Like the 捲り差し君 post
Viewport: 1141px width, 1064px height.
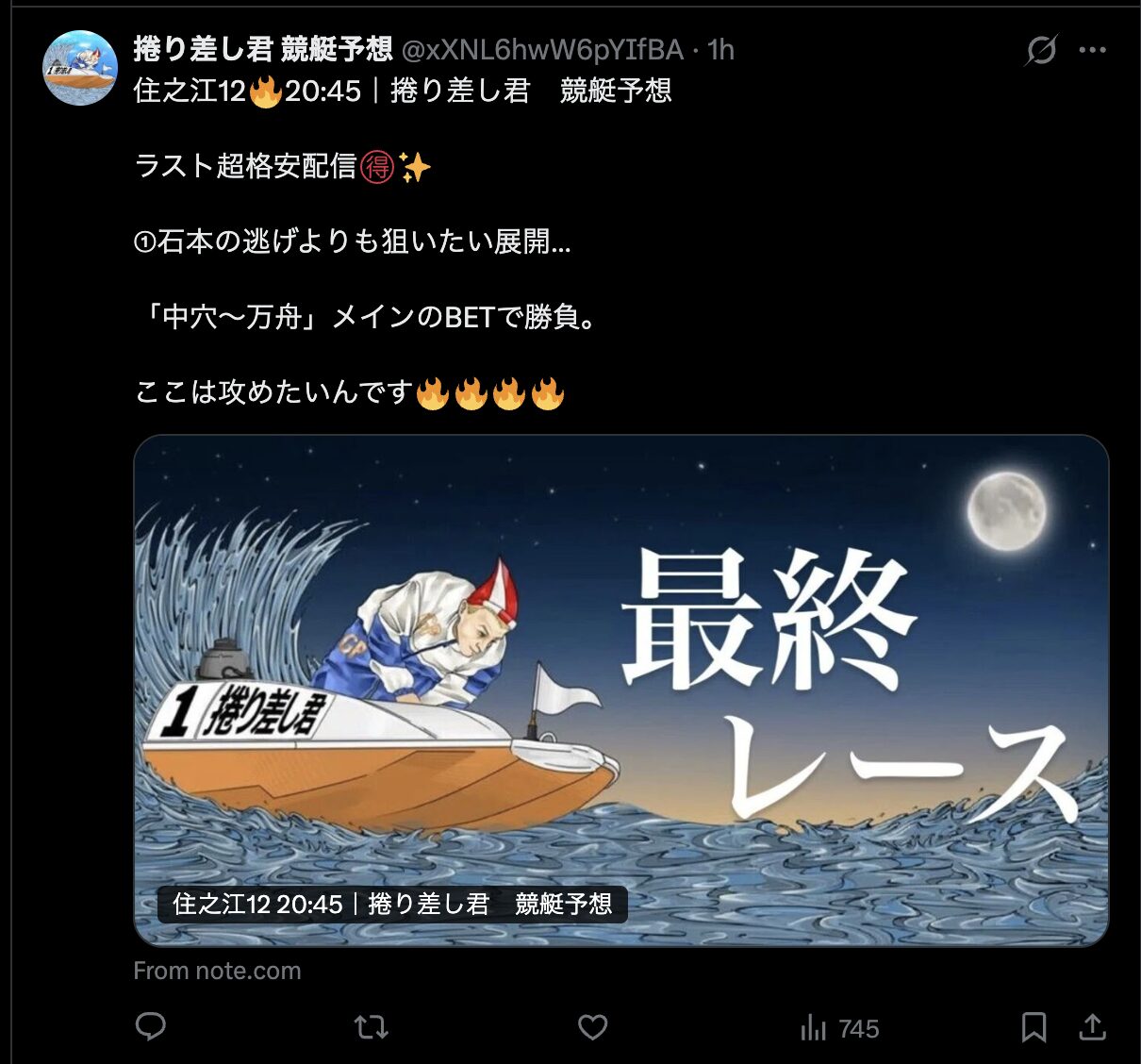(592, 1027)
